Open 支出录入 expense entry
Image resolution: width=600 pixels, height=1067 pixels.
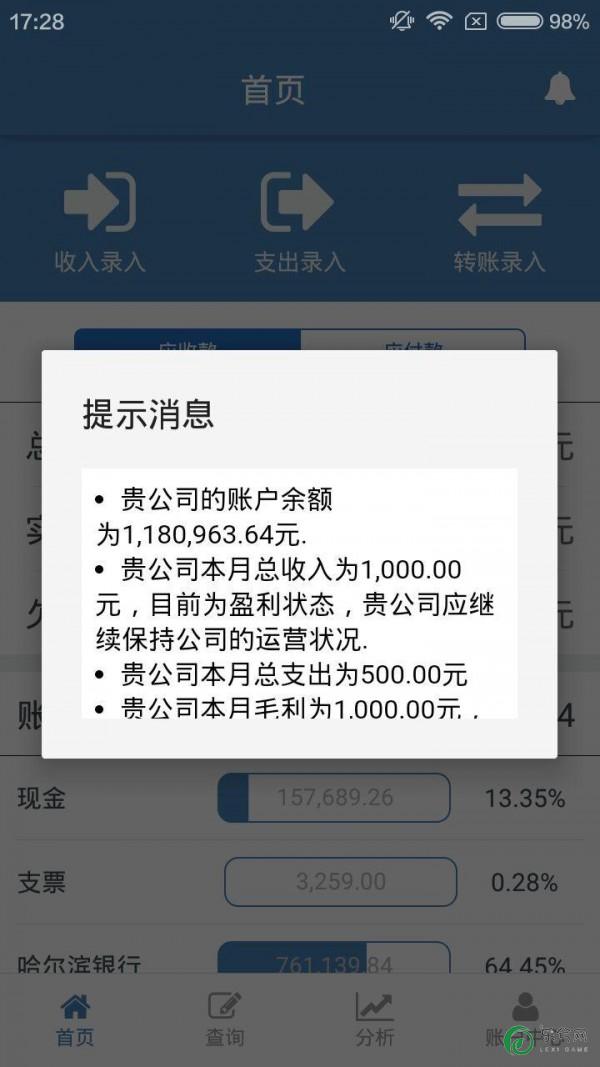point(299,221)
